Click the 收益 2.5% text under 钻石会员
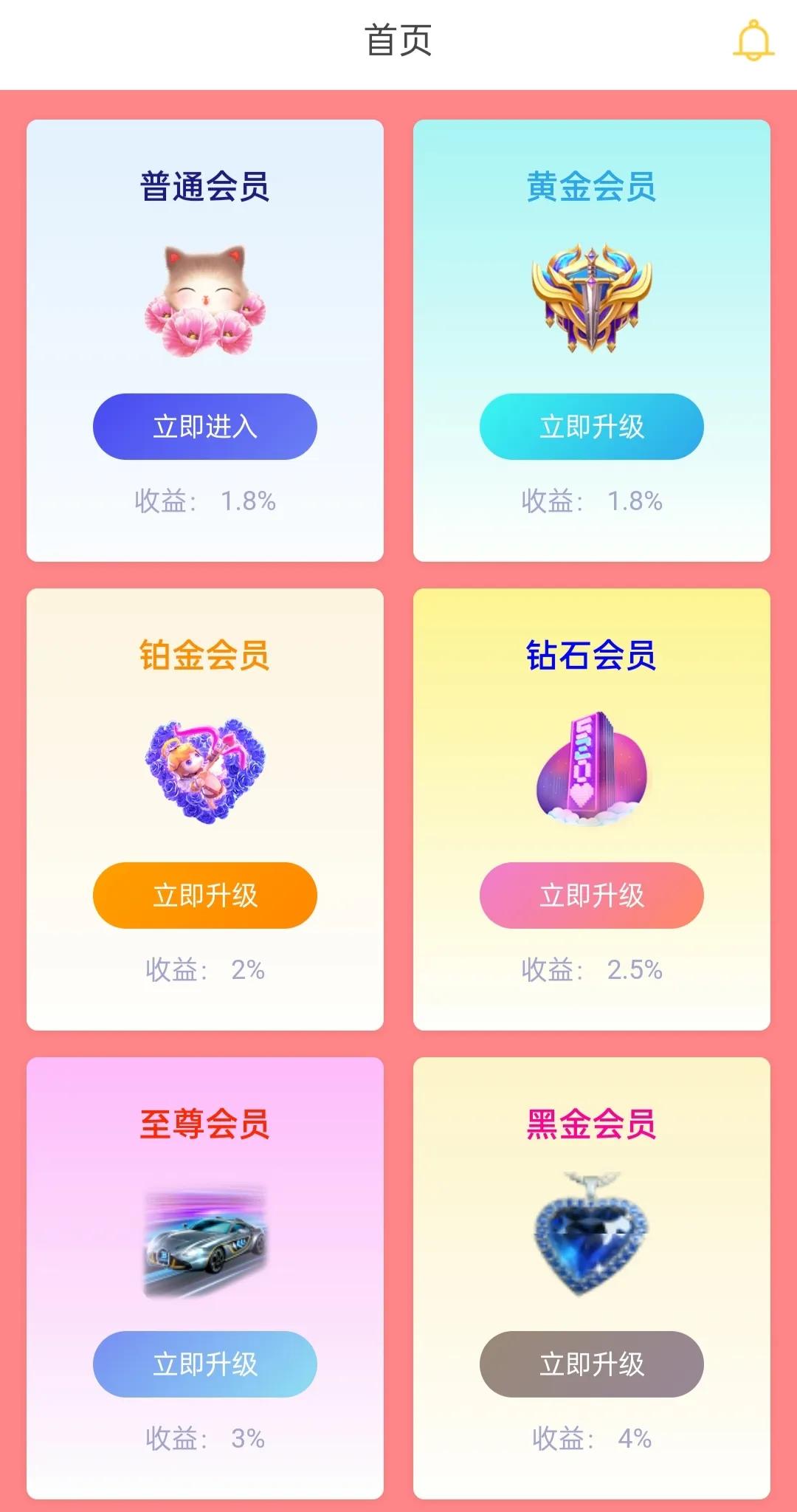 (x=590, y=972)
